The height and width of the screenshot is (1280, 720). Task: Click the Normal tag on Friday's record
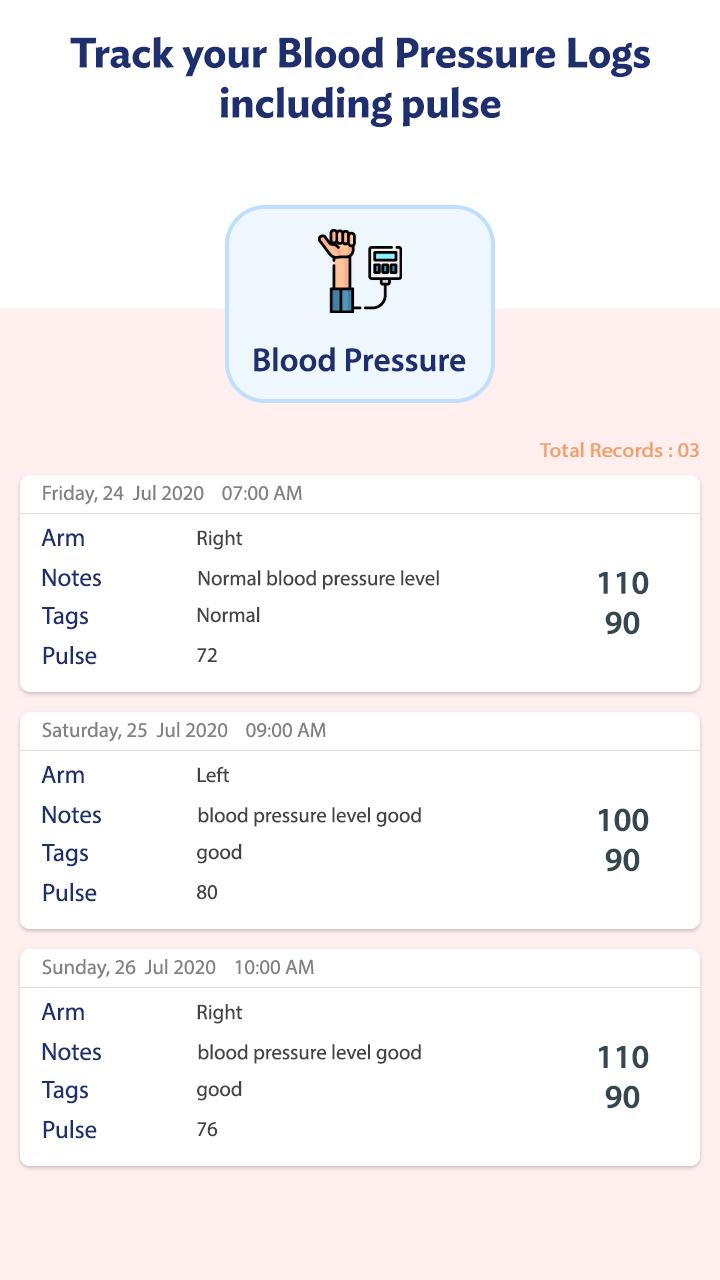pos(229,615)
